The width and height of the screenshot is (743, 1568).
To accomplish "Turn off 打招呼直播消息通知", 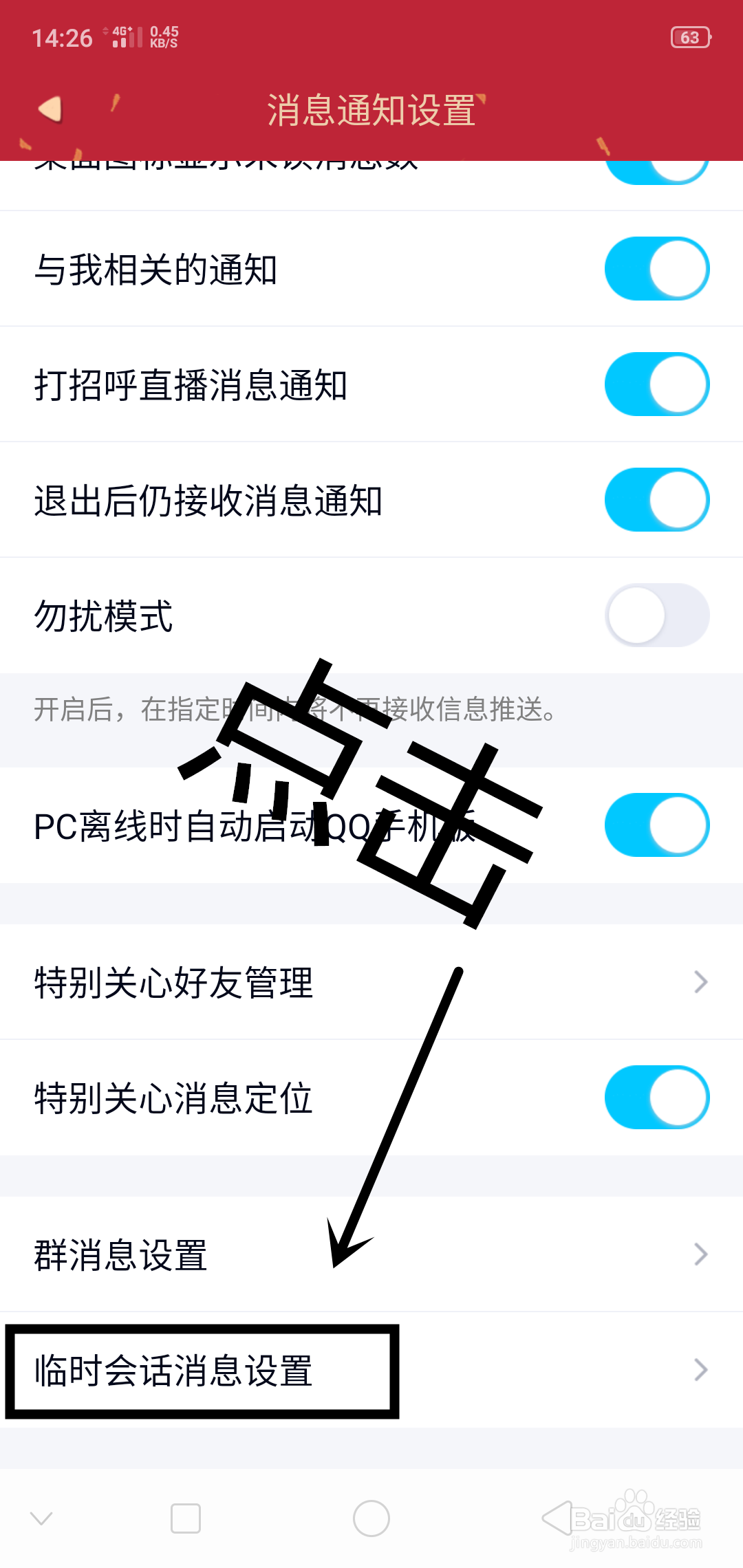I will tap(656, 384).
